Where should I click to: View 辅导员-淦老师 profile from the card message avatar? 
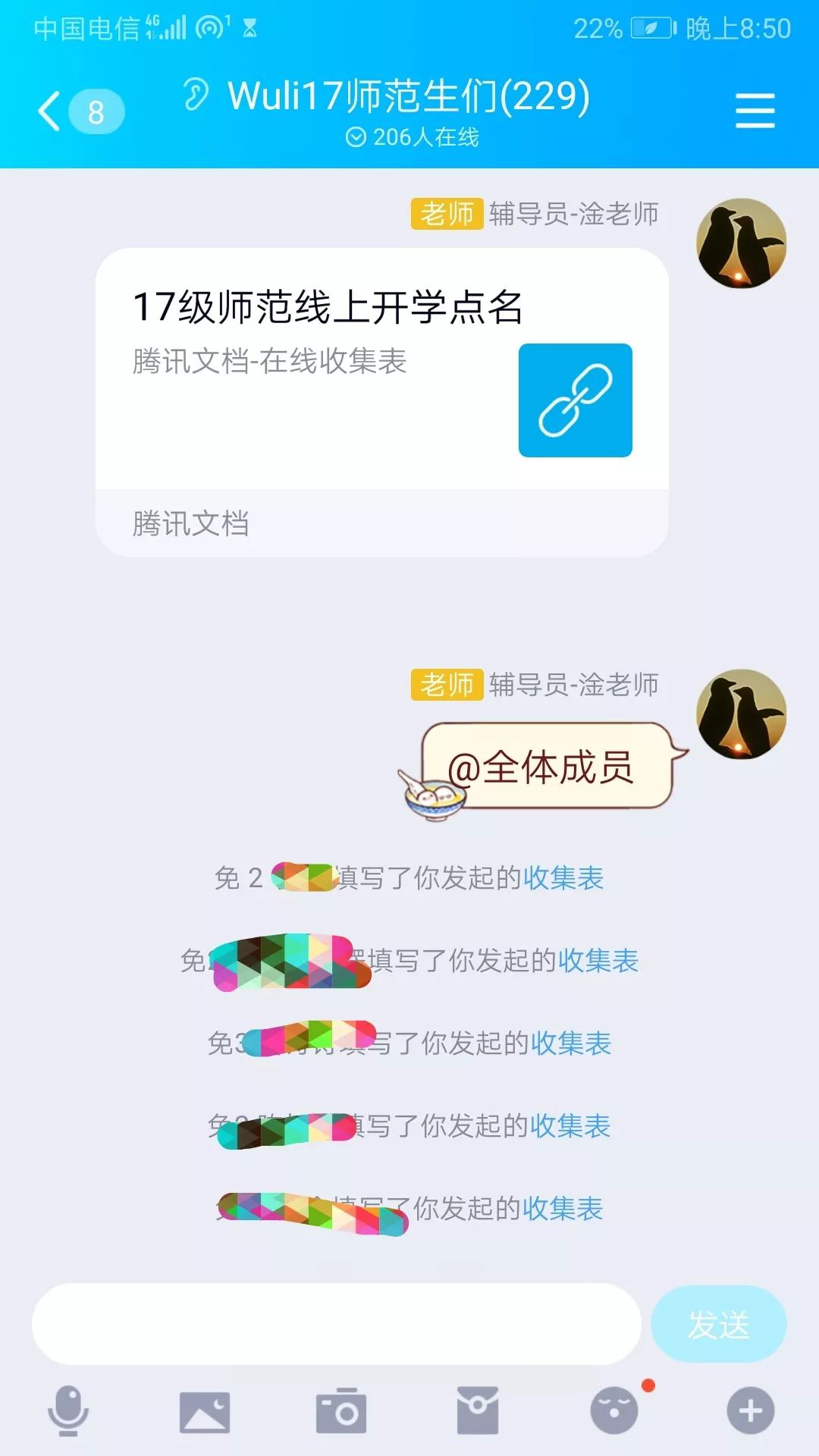[x=741, y=243]
